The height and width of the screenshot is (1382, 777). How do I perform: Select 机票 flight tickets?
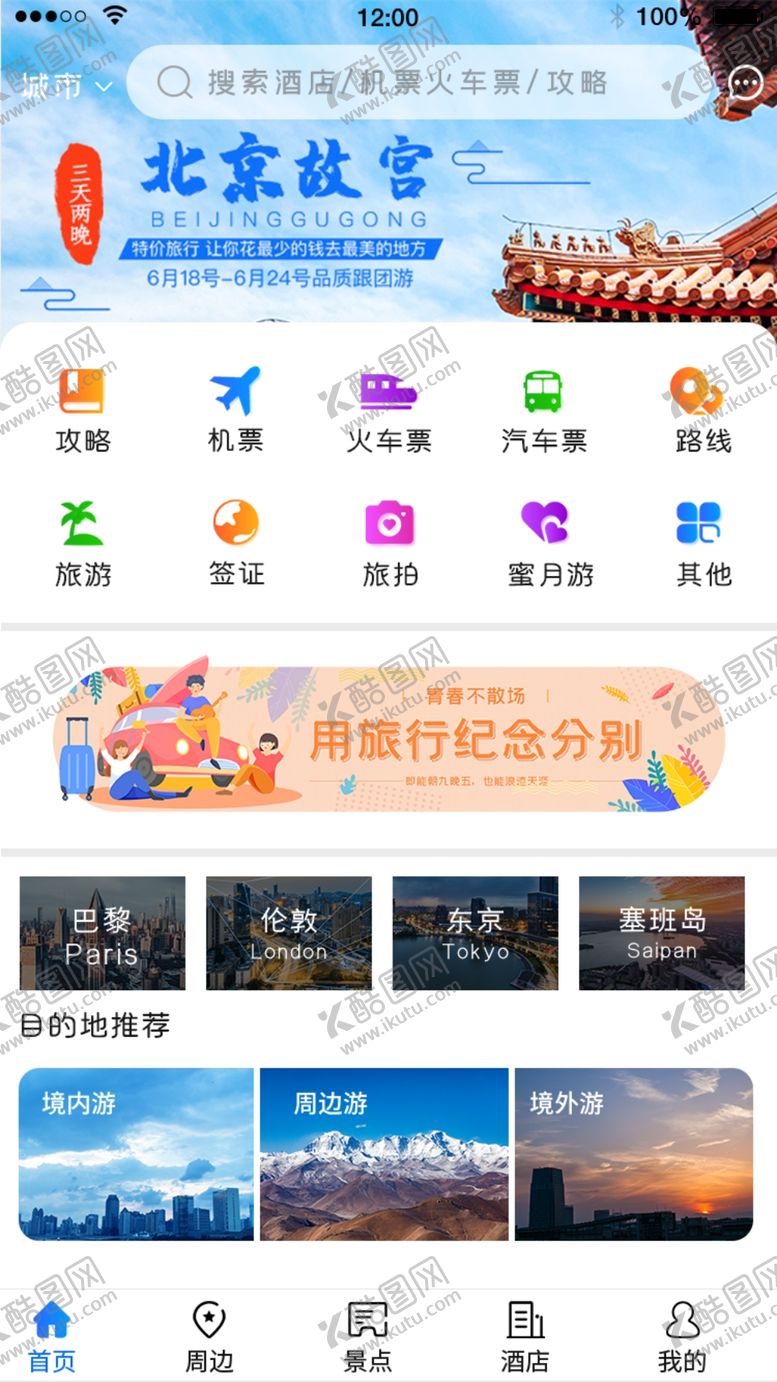(235, 410)
